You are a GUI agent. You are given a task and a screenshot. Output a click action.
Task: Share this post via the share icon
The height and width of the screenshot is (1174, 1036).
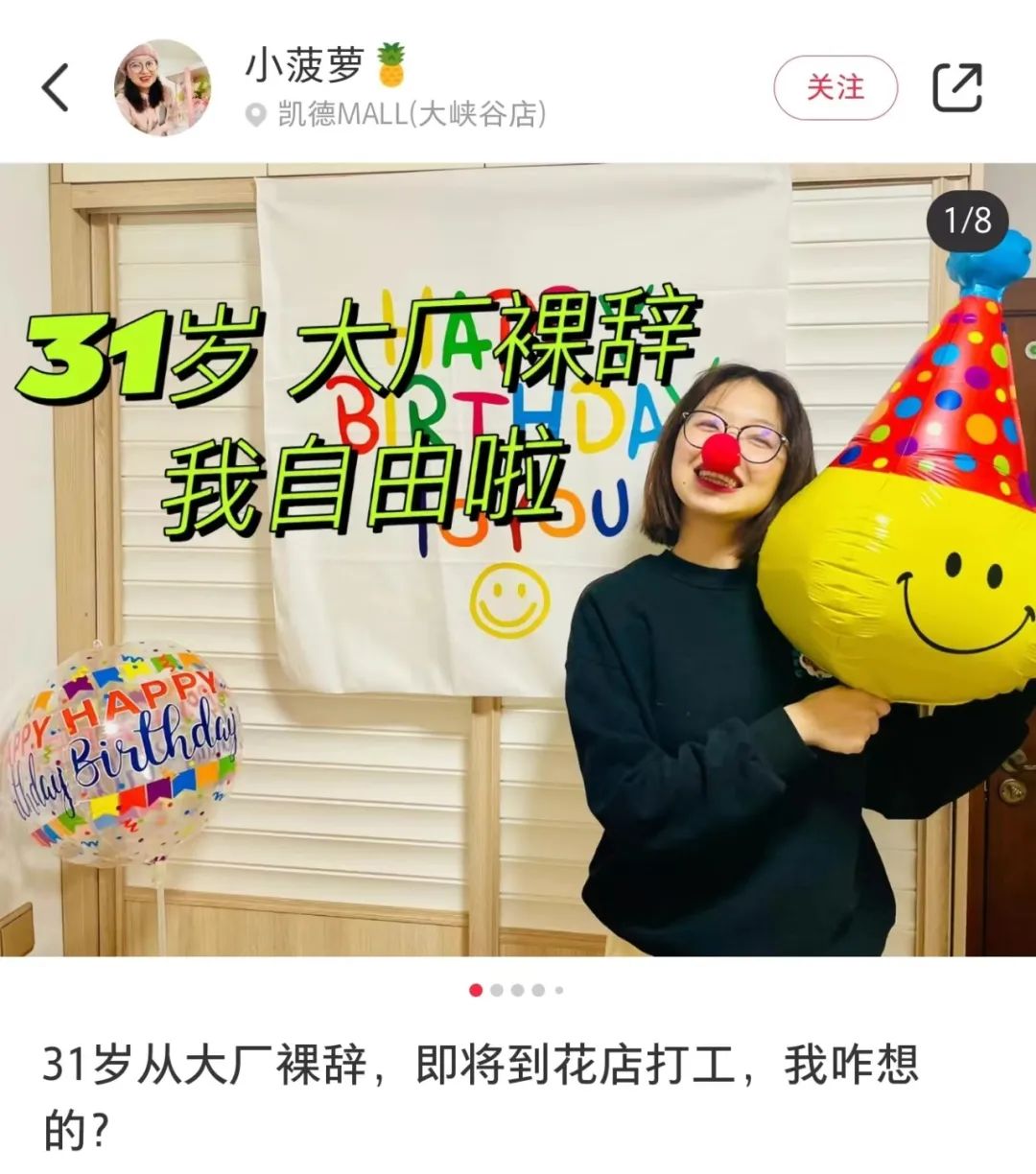coord(957,87)
